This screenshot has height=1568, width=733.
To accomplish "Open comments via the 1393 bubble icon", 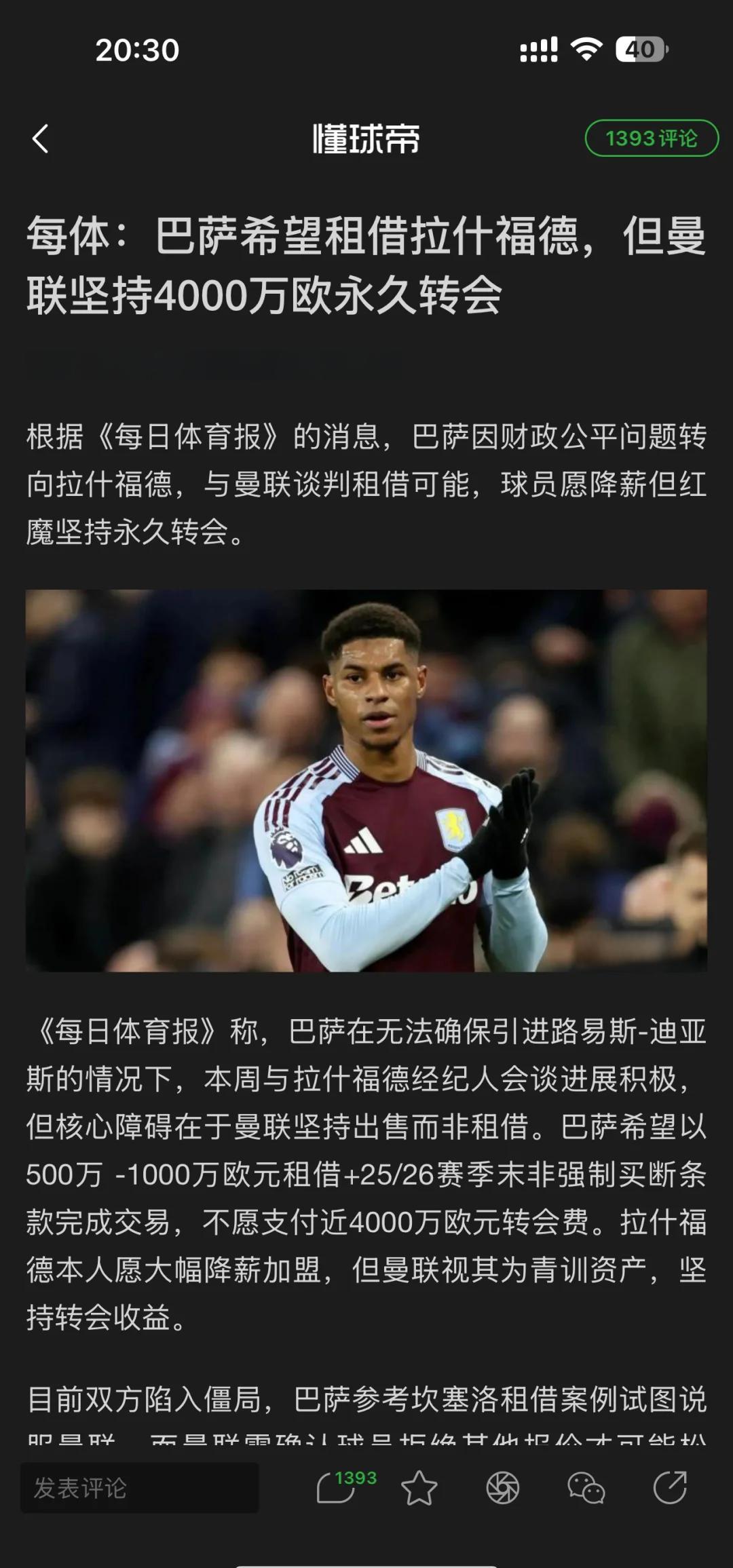I will 337,1487.
